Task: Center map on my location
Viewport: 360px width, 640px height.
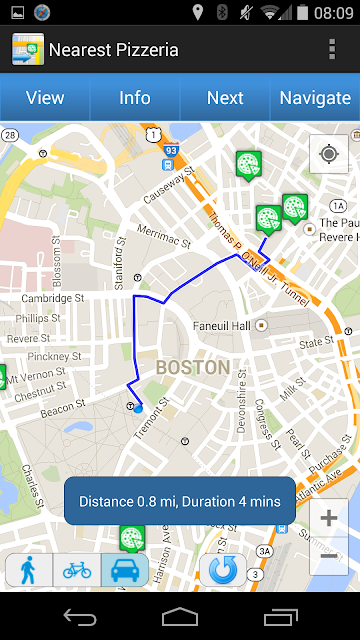Action: 329,154
